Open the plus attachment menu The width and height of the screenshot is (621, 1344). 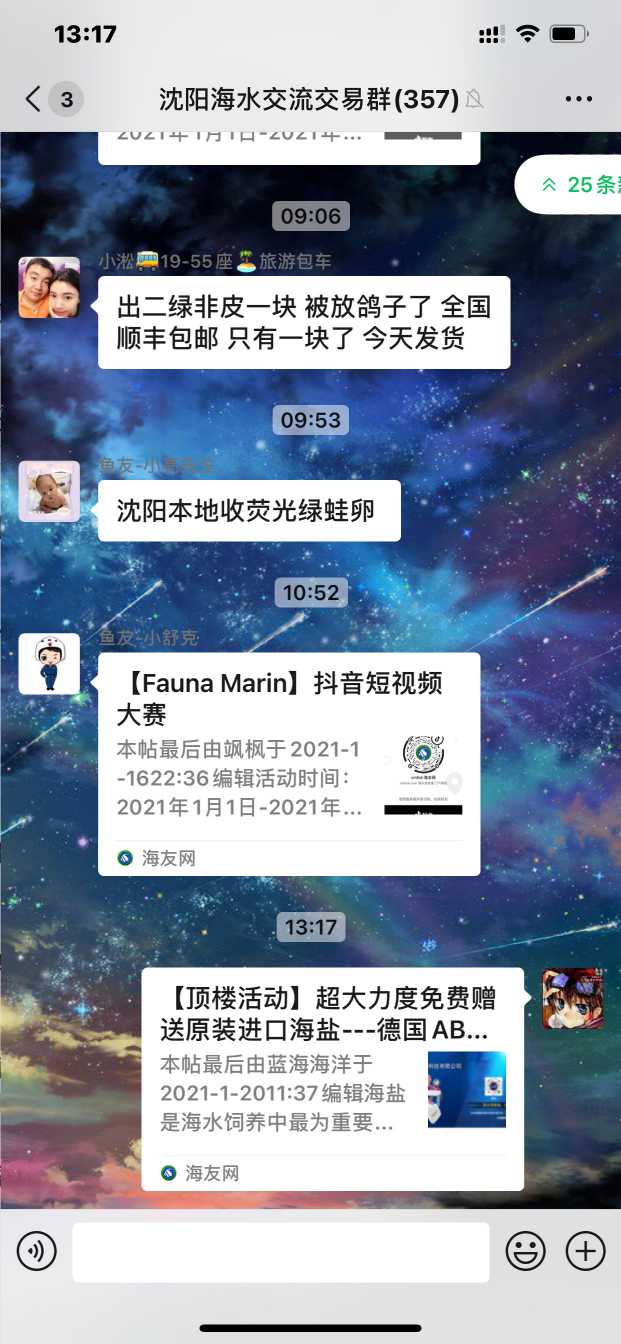coord(586,1251)
